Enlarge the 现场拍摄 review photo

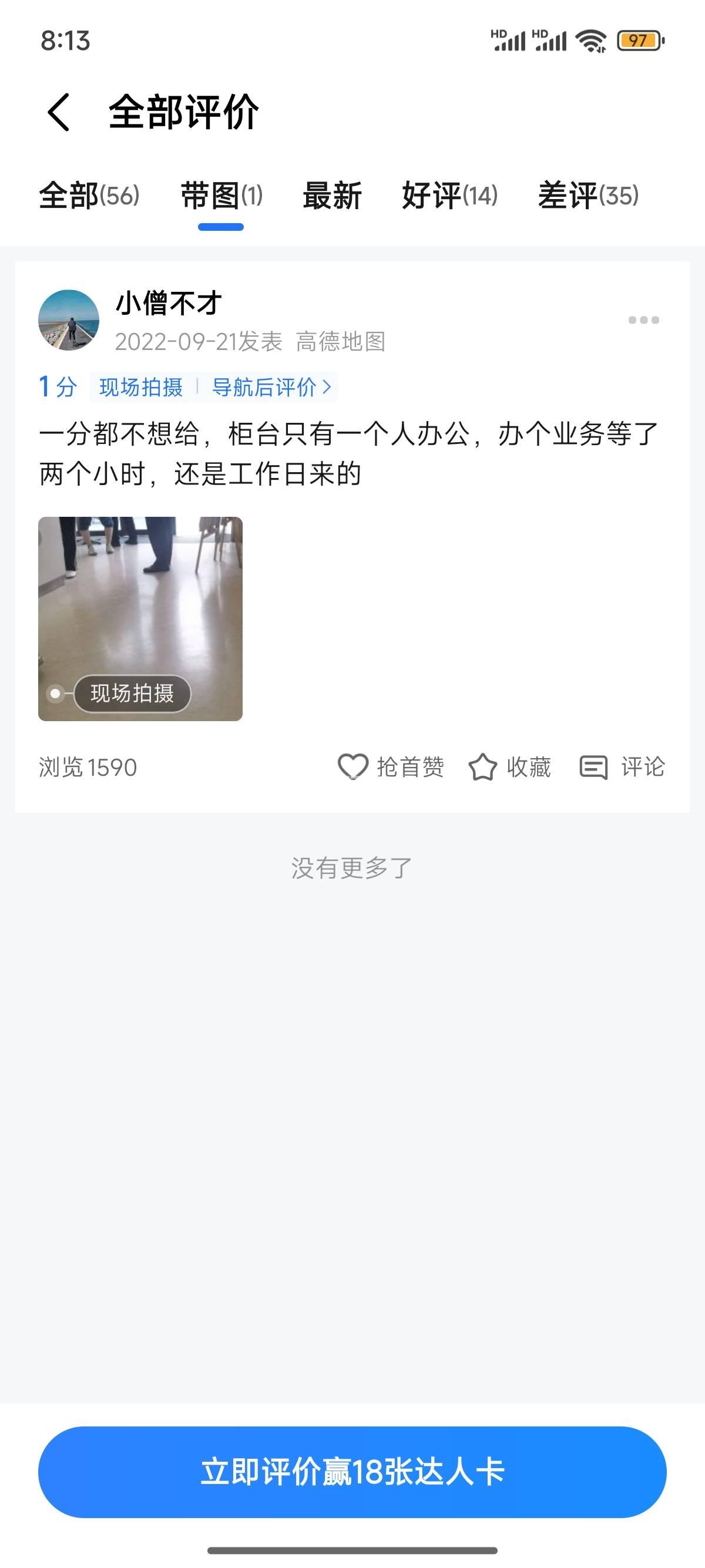(x=140, y=618)
